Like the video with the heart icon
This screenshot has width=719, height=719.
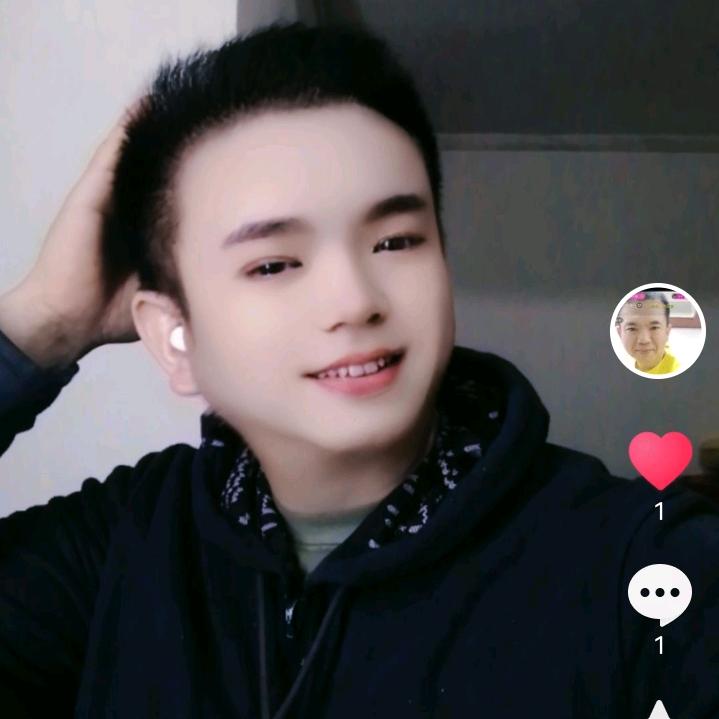coord(660,460)
